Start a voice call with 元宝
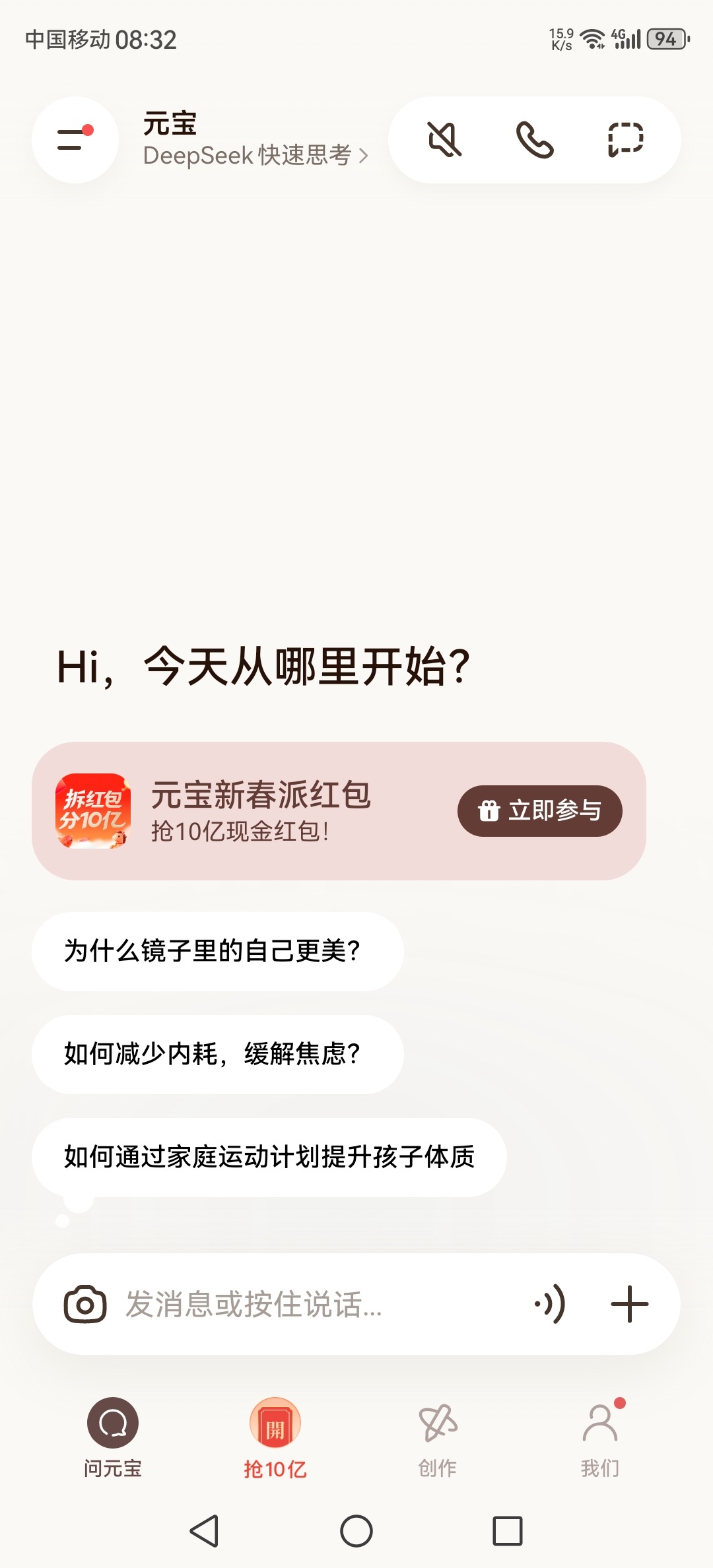The height and width of the screenshot is (1568, 713). point(534,140)
